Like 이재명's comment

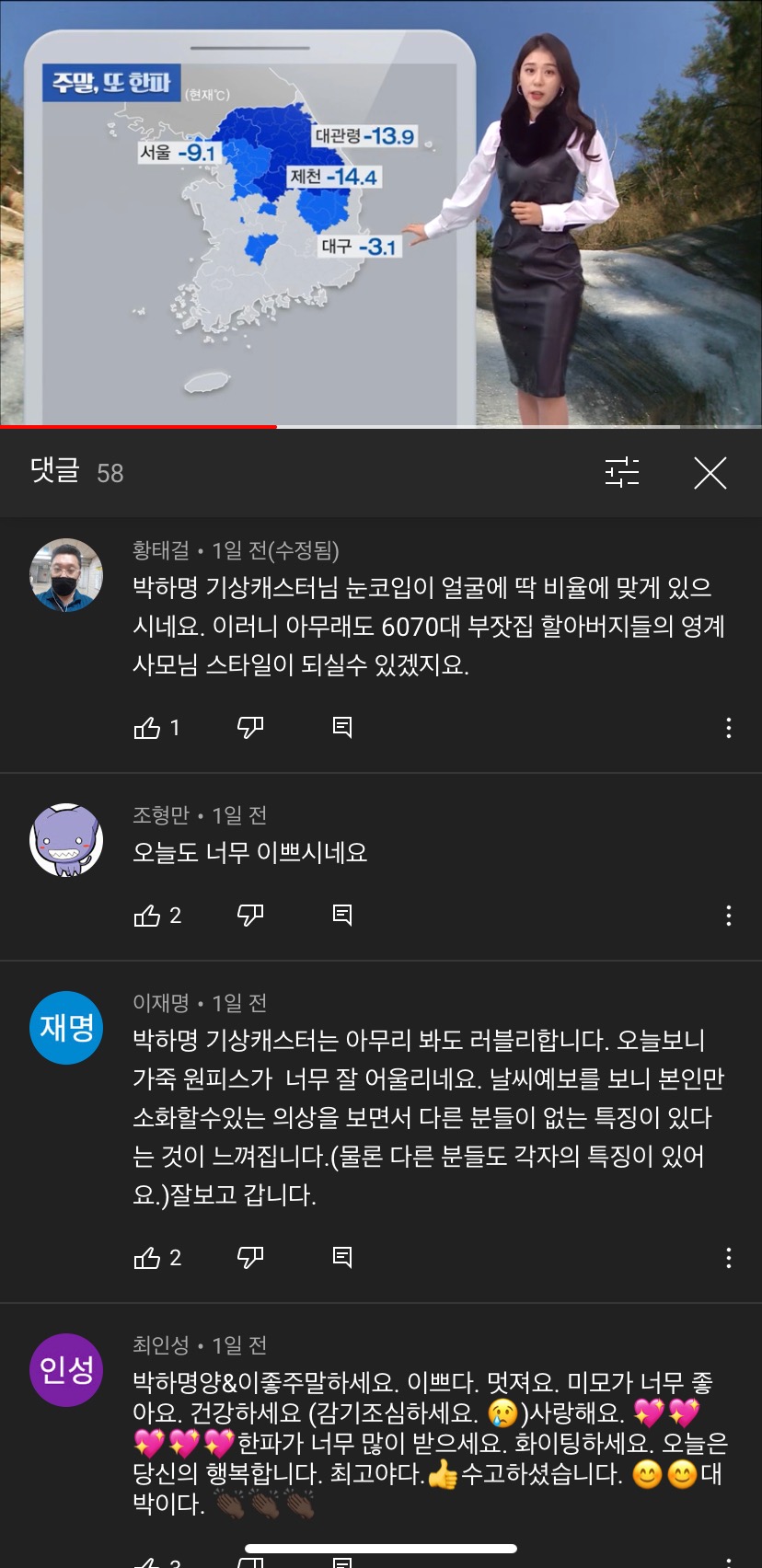pyautogui.click(x=147, y=1258)
